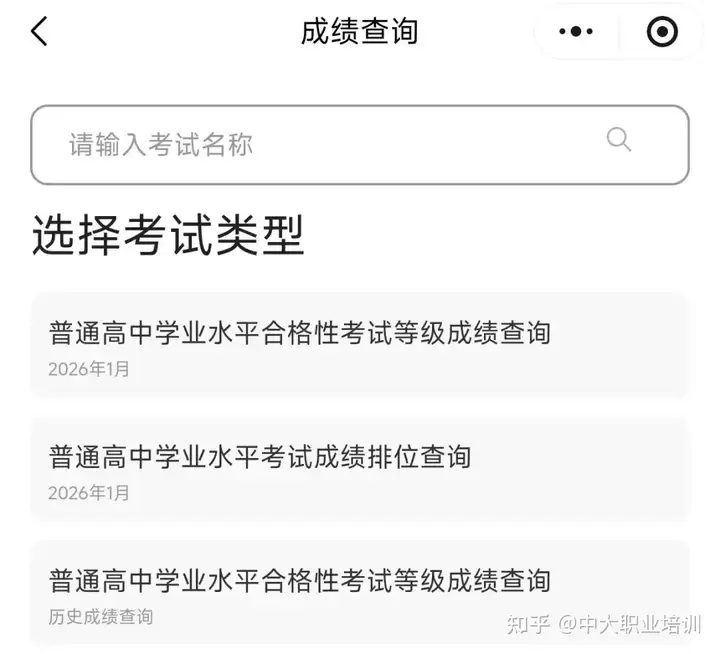
Task: Open the mini program more menu
Action: 576,32
